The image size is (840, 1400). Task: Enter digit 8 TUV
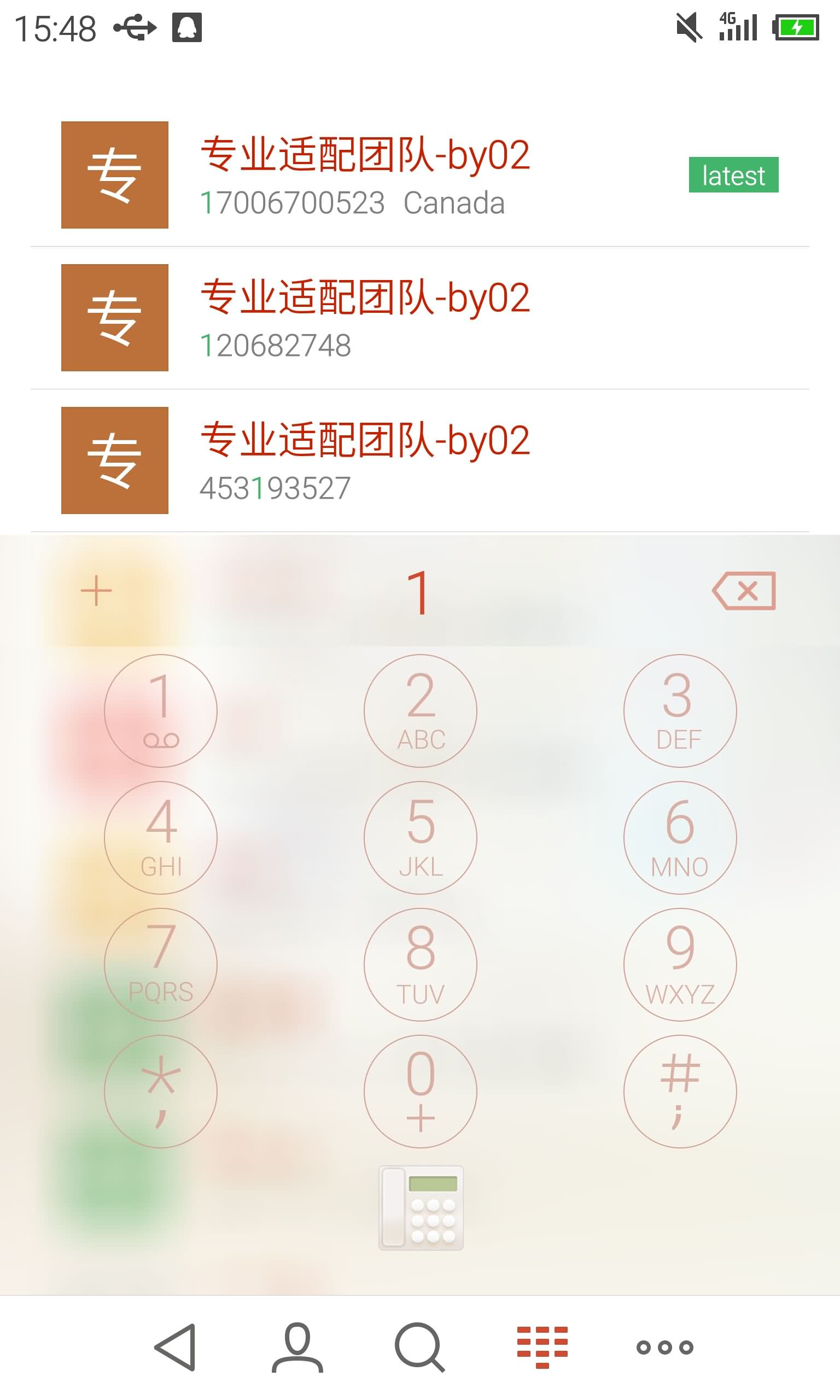tap(421, 964)
